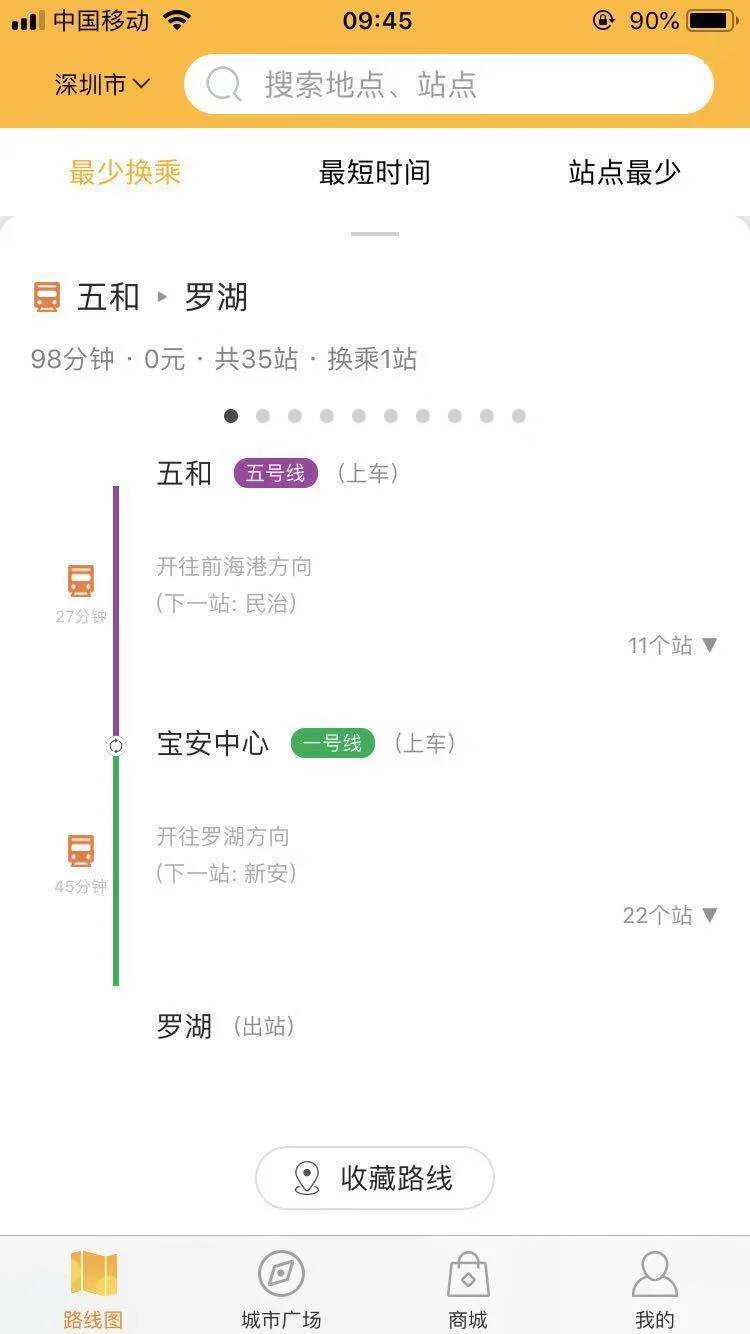Tap the 五号线 line badge

coord(275,473)
